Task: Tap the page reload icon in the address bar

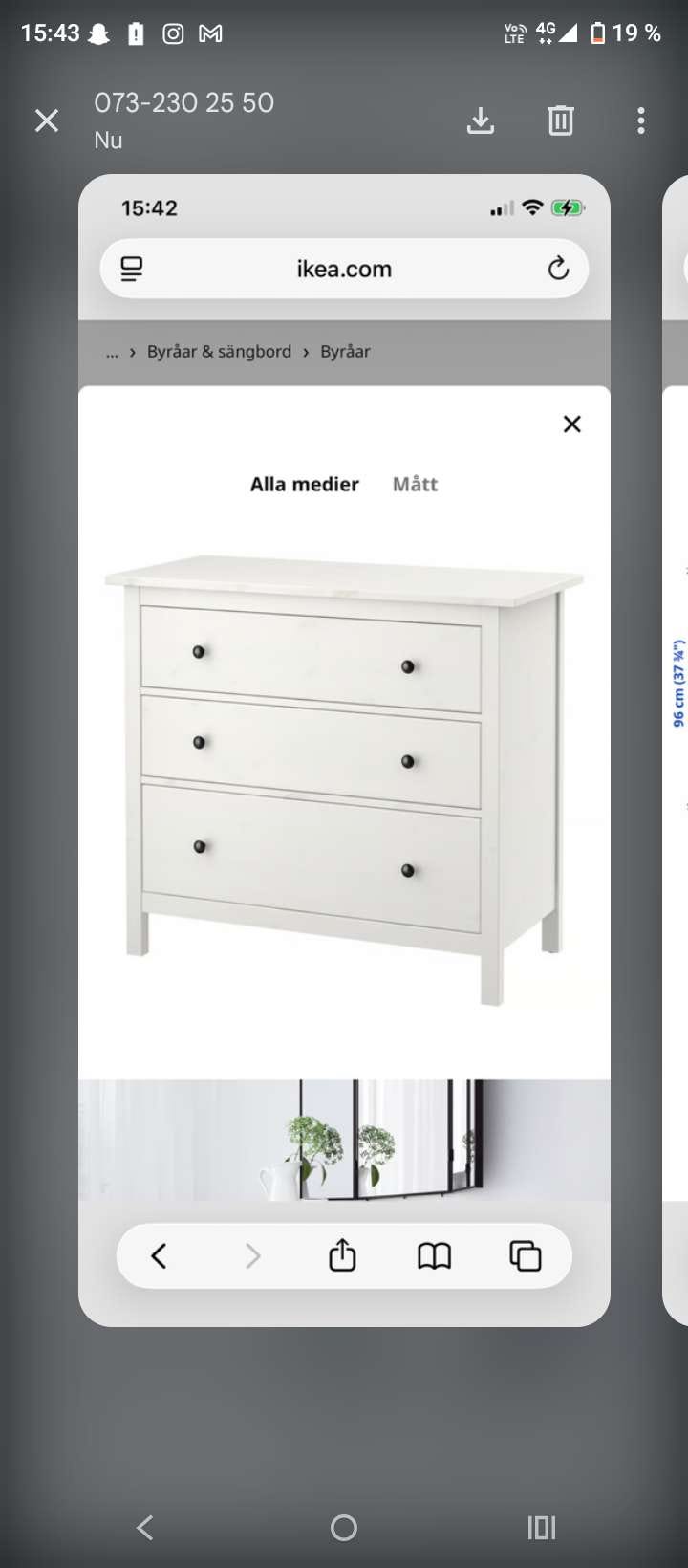Action: (x=558, y=269)
